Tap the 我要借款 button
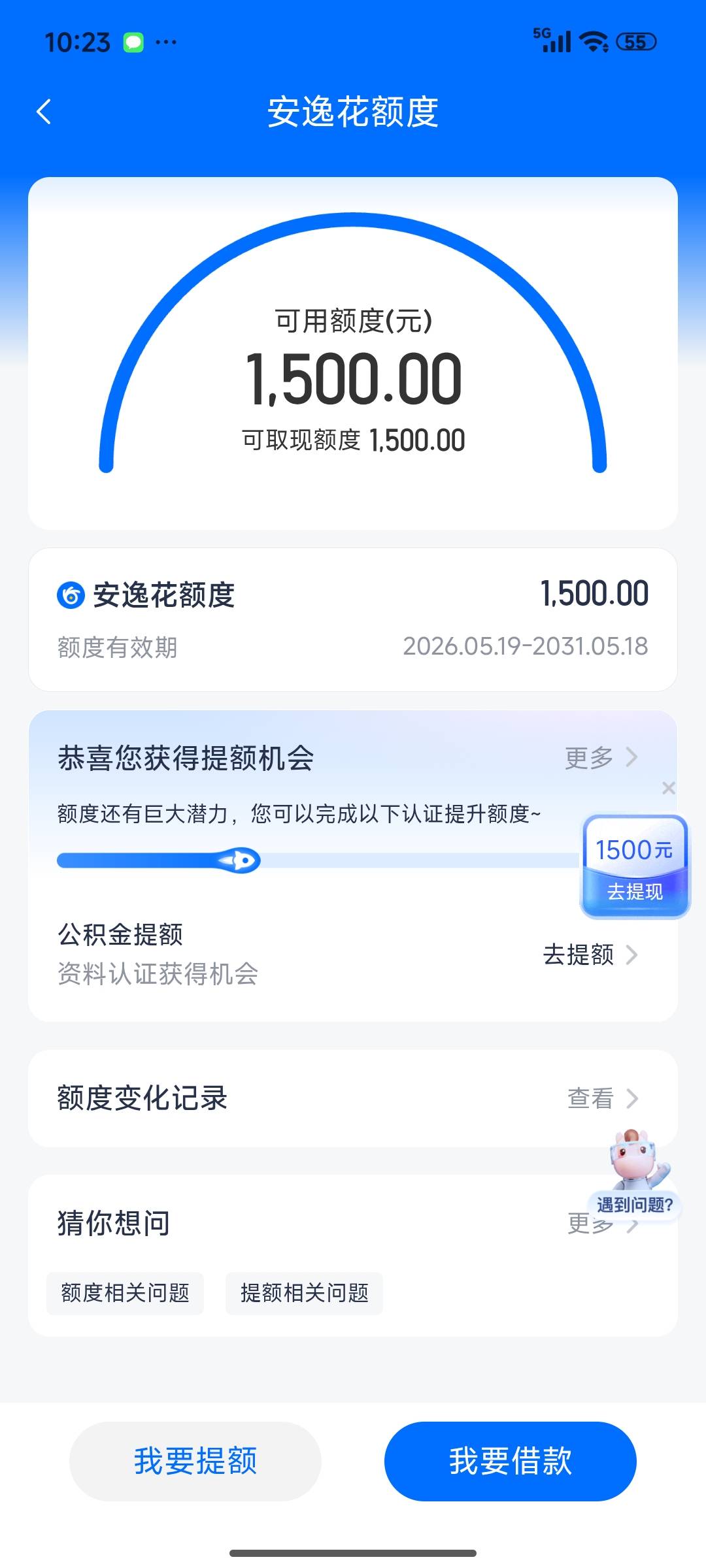 tap(511, 1461)
